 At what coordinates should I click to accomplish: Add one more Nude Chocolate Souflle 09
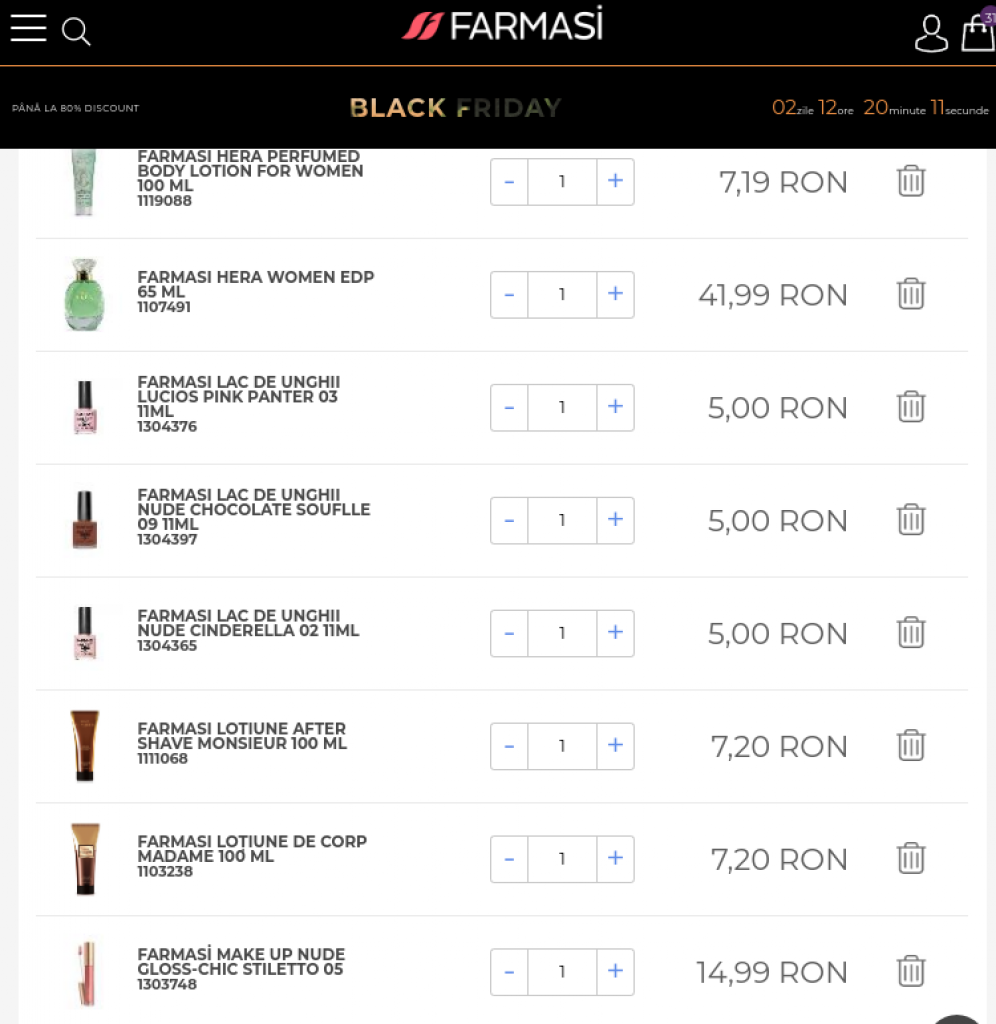[615, 520]
